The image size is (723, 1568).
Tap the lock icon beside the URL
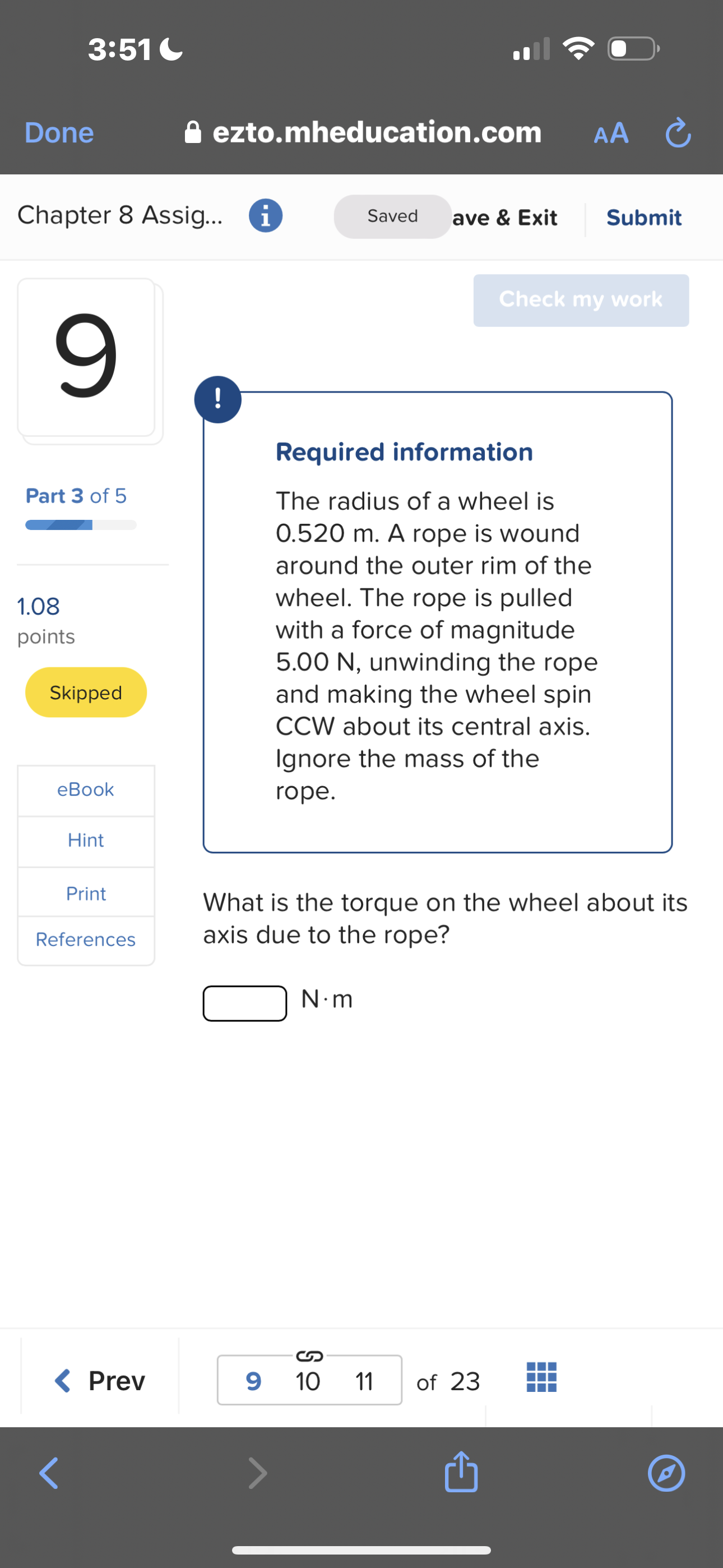coord(193,132)
